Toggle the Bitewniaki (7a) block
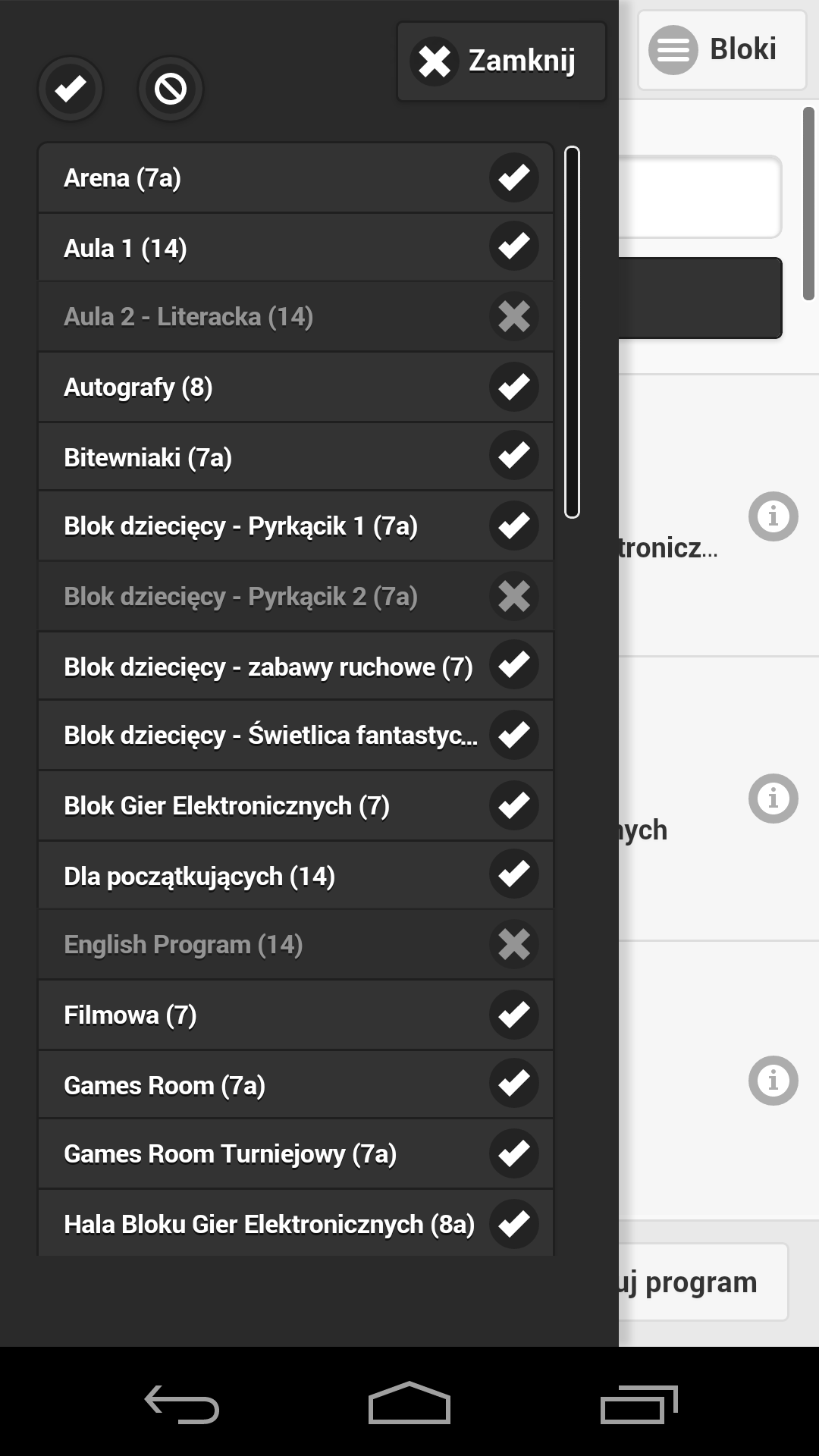The height and width of the screenshot is (1456, 819). [513, 457]
